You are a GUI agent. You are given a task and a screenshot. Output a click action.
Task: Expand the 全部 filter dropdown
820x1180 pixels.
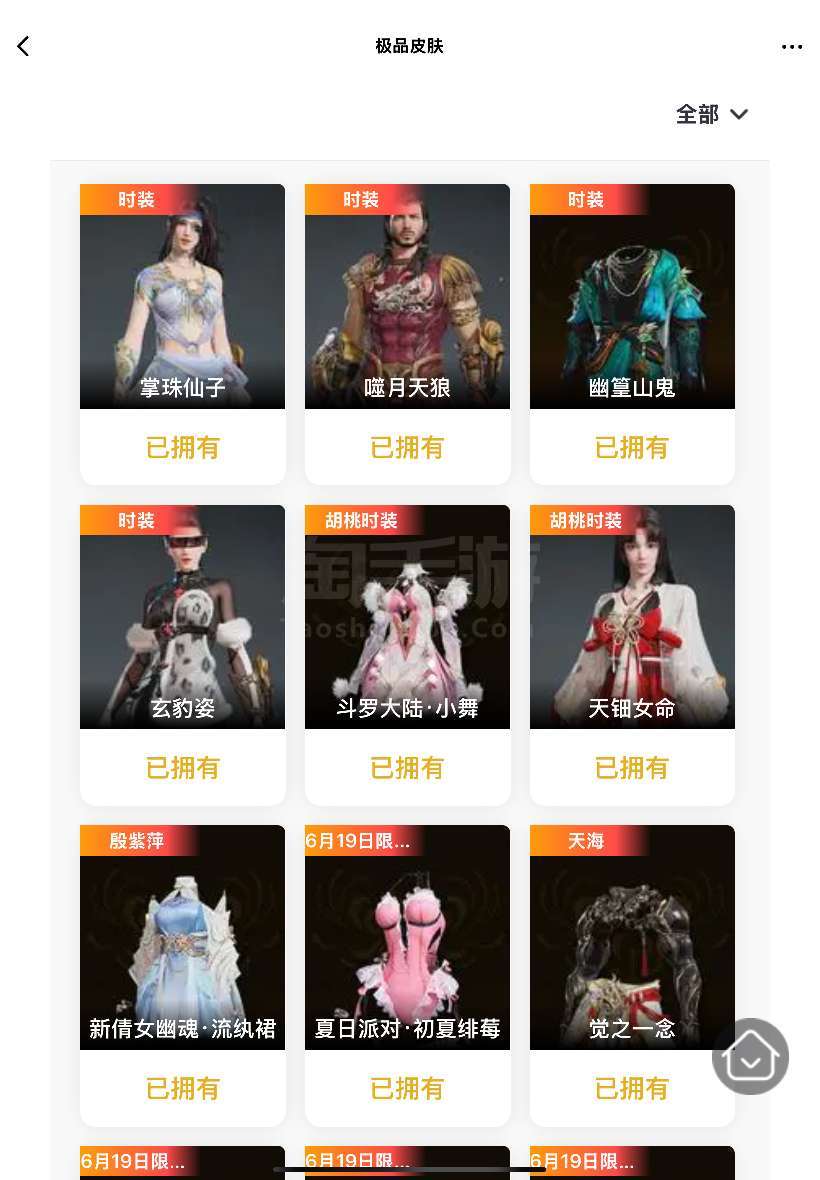click(x=712, y=114)
